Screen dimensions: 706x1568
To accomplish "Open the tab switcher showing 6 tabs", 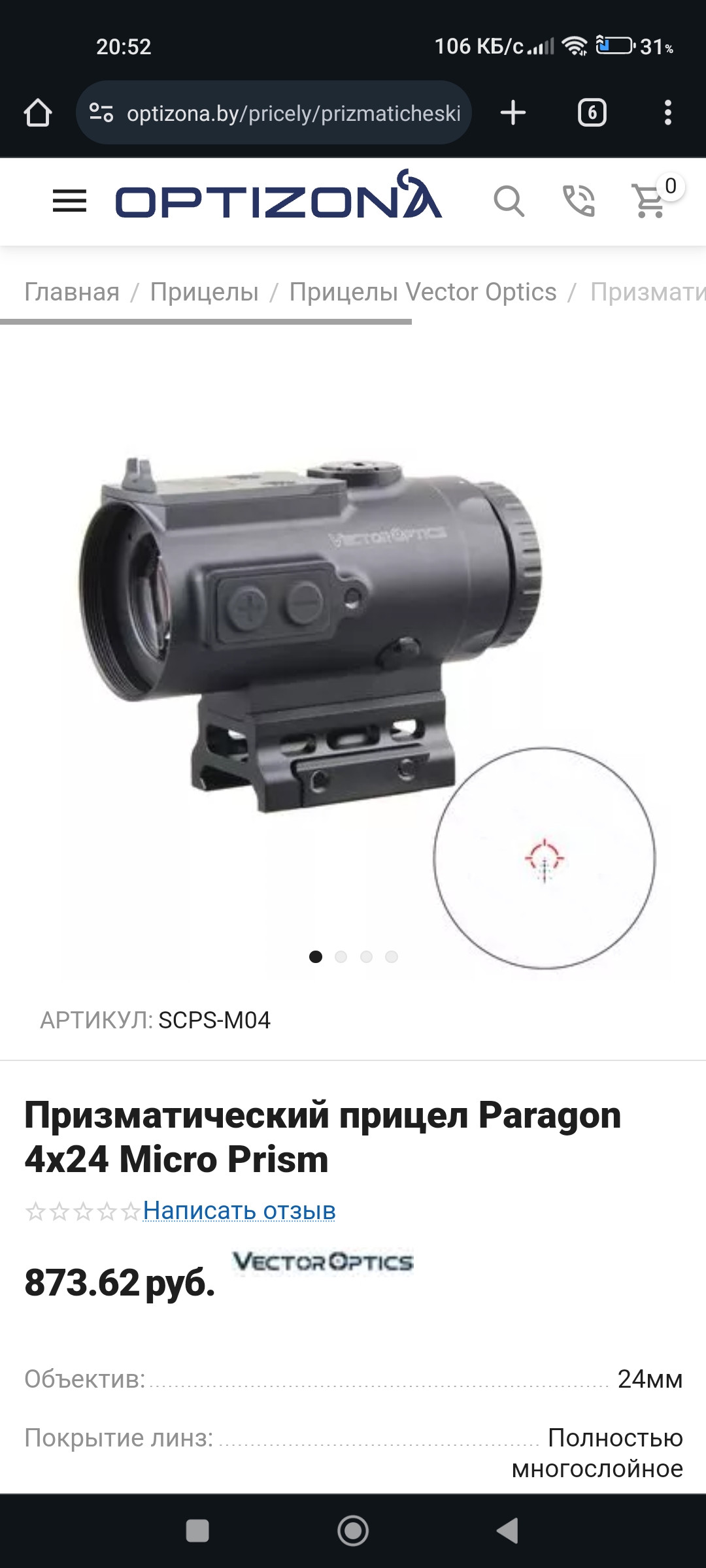I will [x=592, y=113].
